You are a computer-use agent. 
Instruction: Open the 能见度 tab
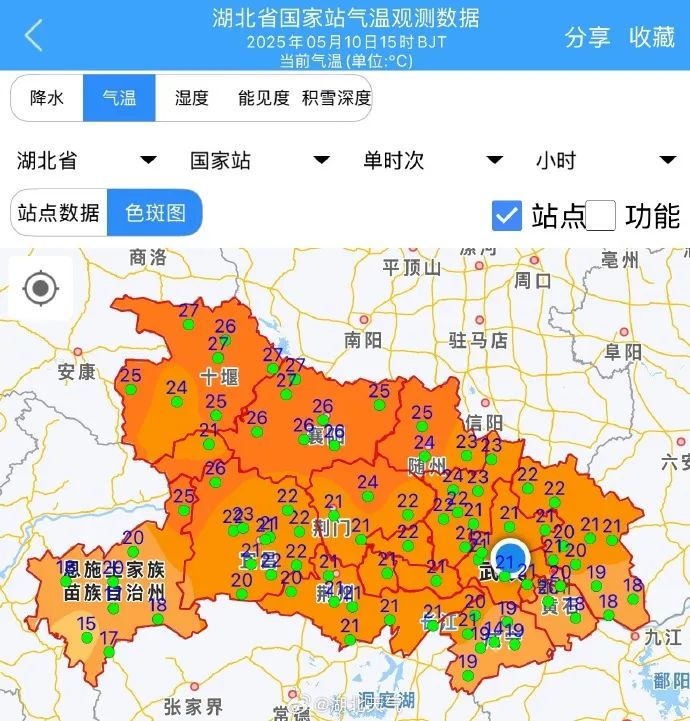(x=264, y=98)
